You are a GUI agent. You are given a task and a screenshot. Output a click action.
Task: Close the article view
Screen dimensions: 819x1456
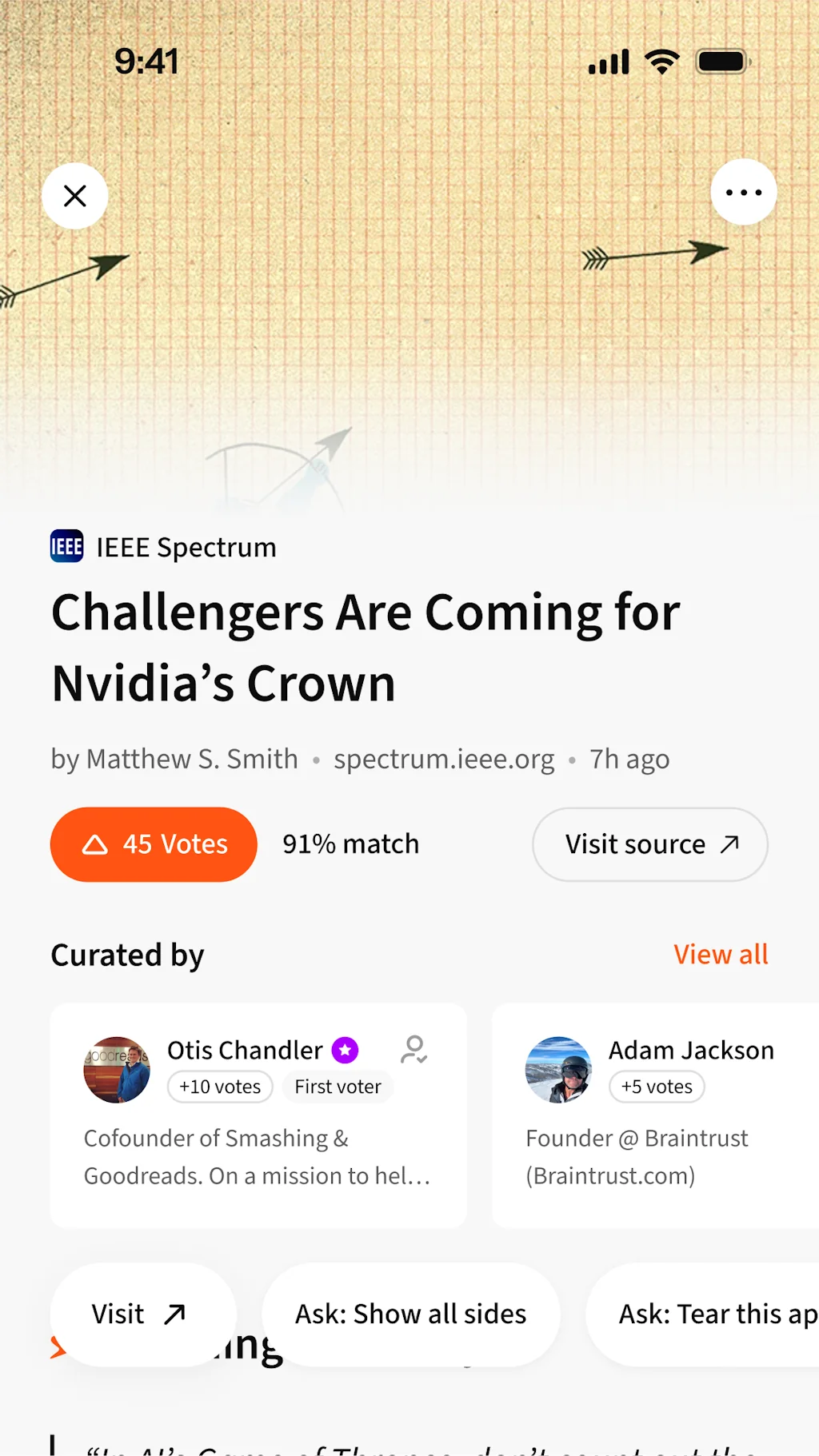(74, 196)
